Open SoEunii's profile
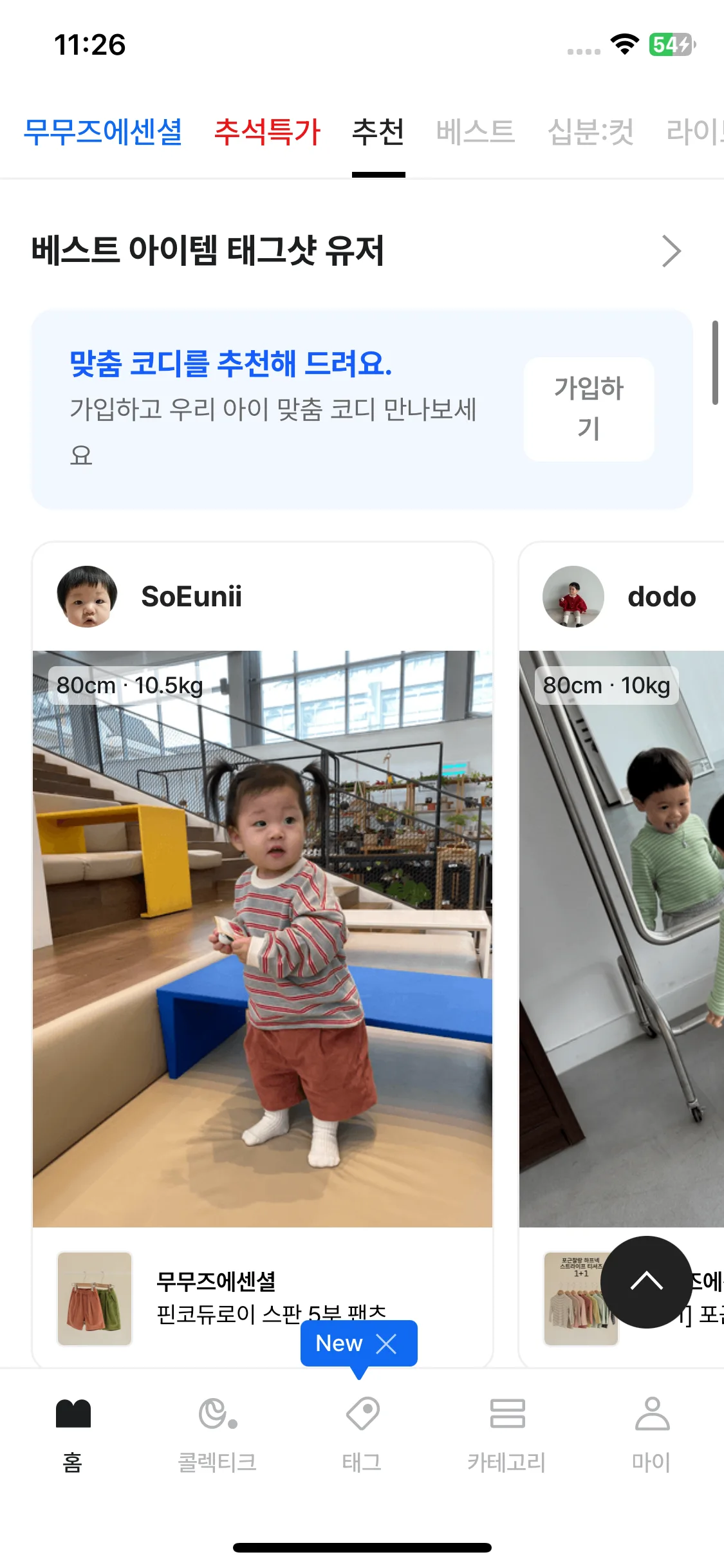Screen dimensions: 724x1568 [191, 597]
